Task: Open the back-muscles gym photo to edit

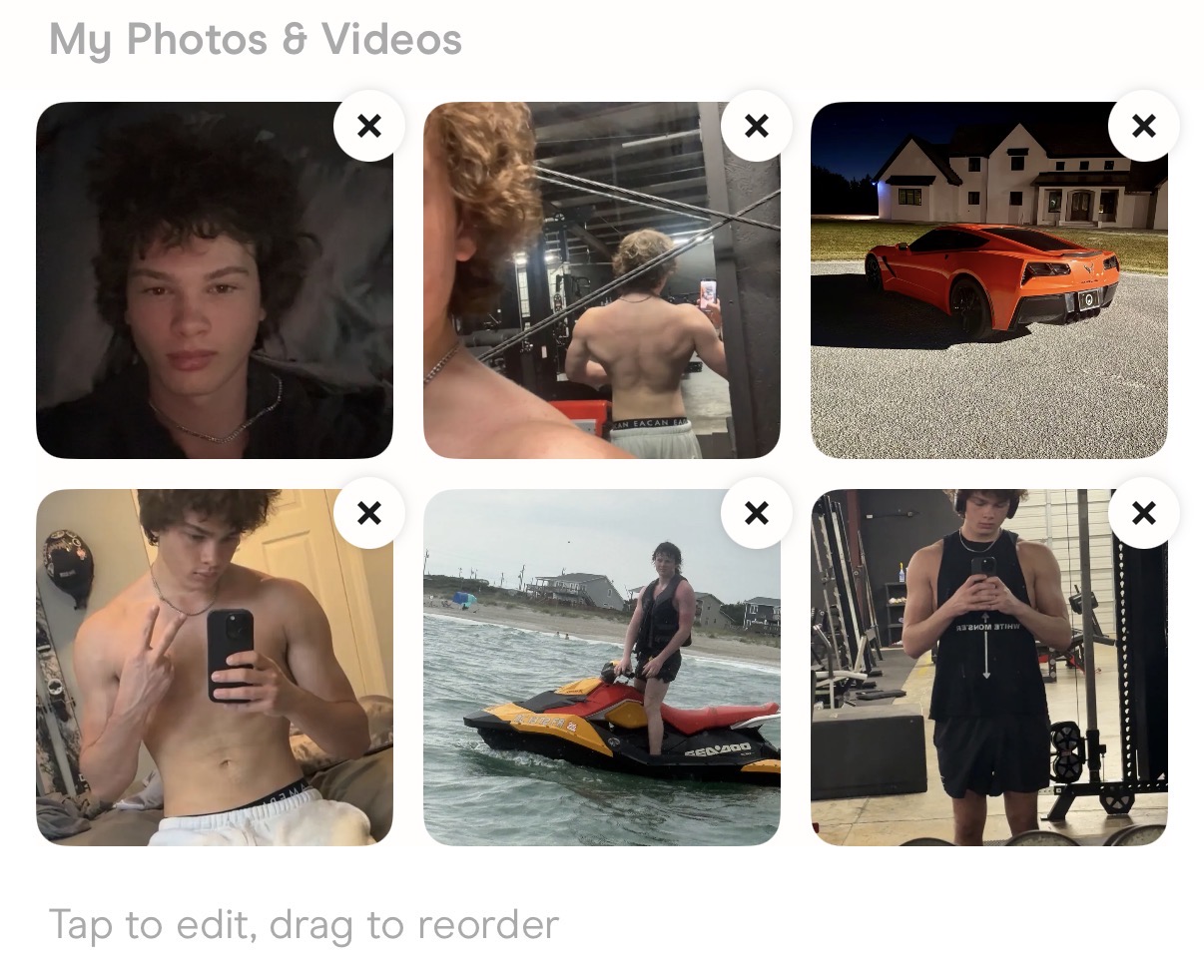Action: (x=601, y=299)
